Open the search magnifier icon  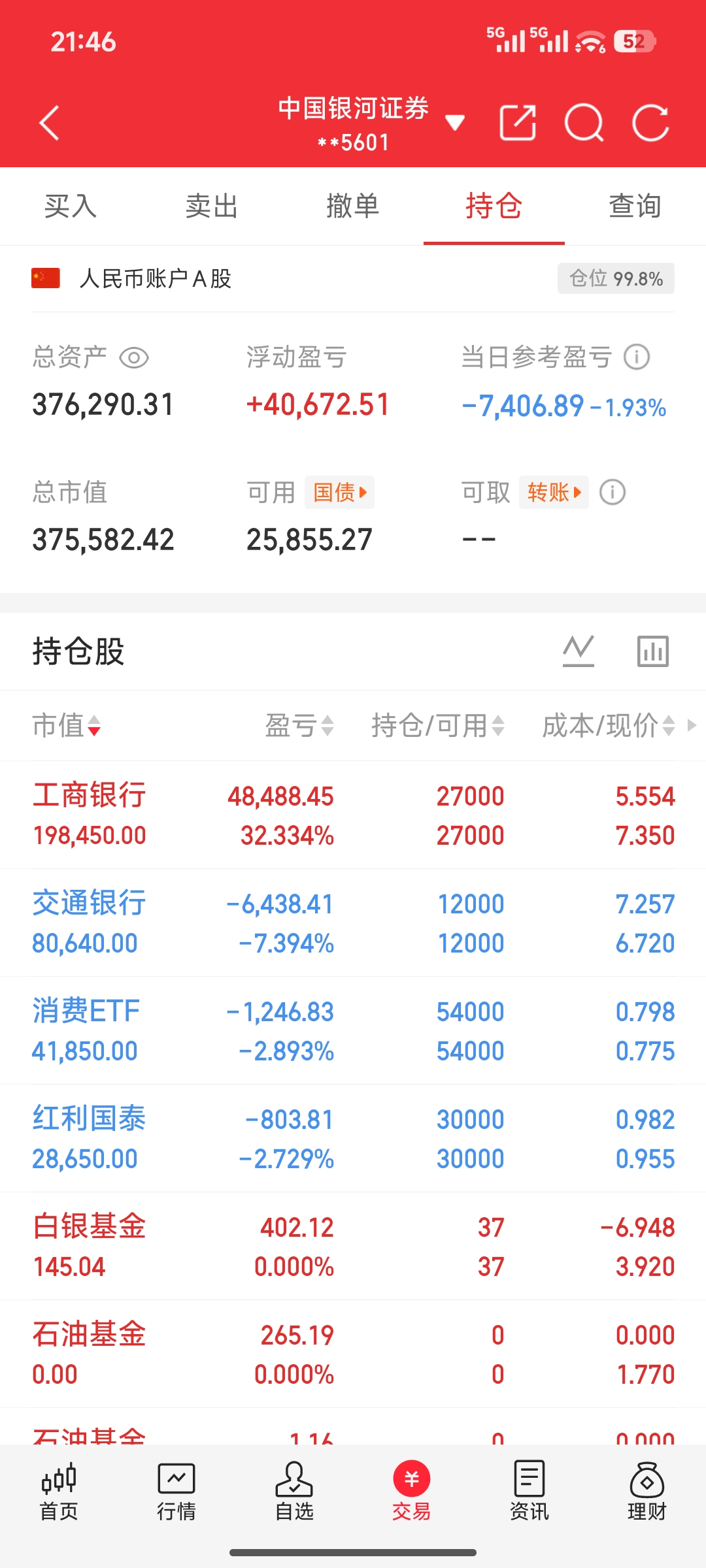[584, 122]
